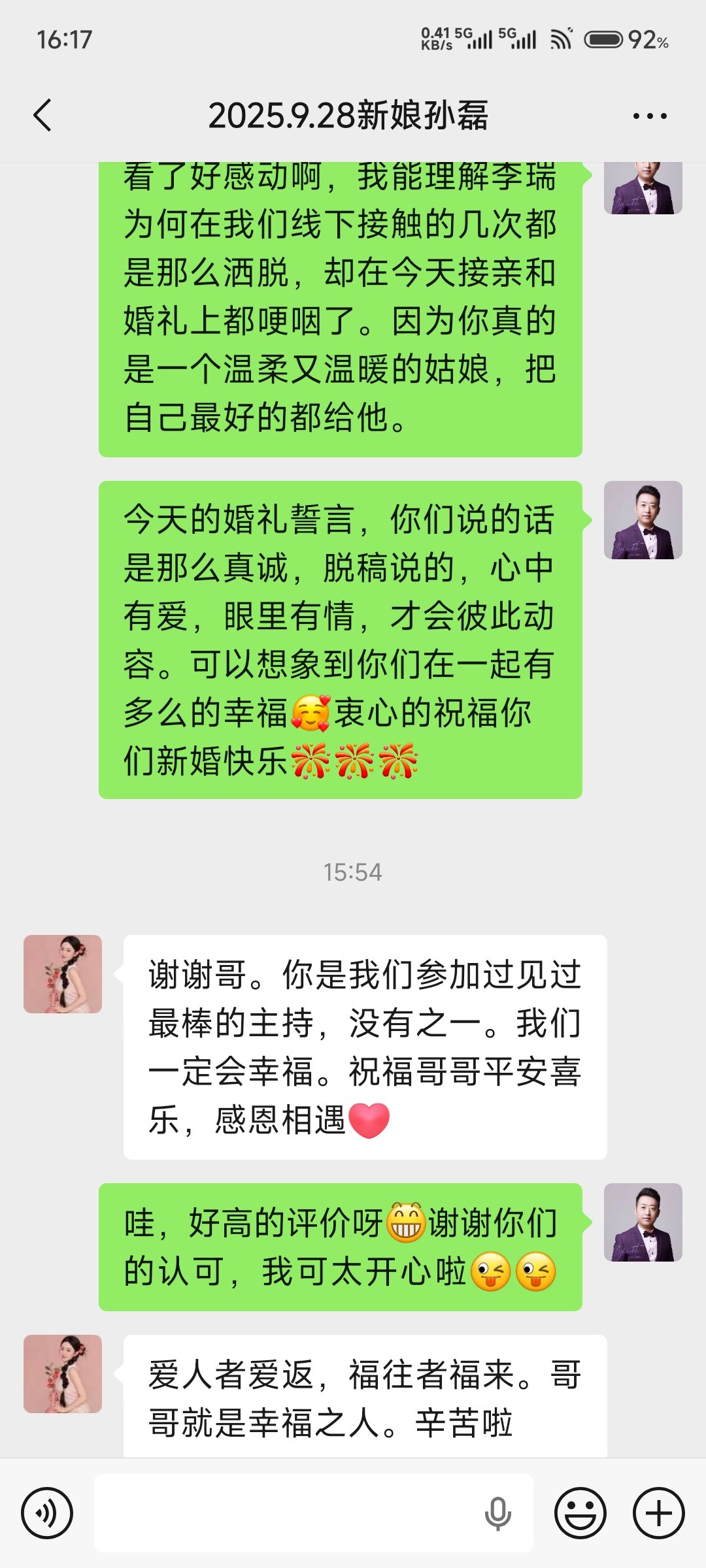Focus the message text field

coord(288,1512)
